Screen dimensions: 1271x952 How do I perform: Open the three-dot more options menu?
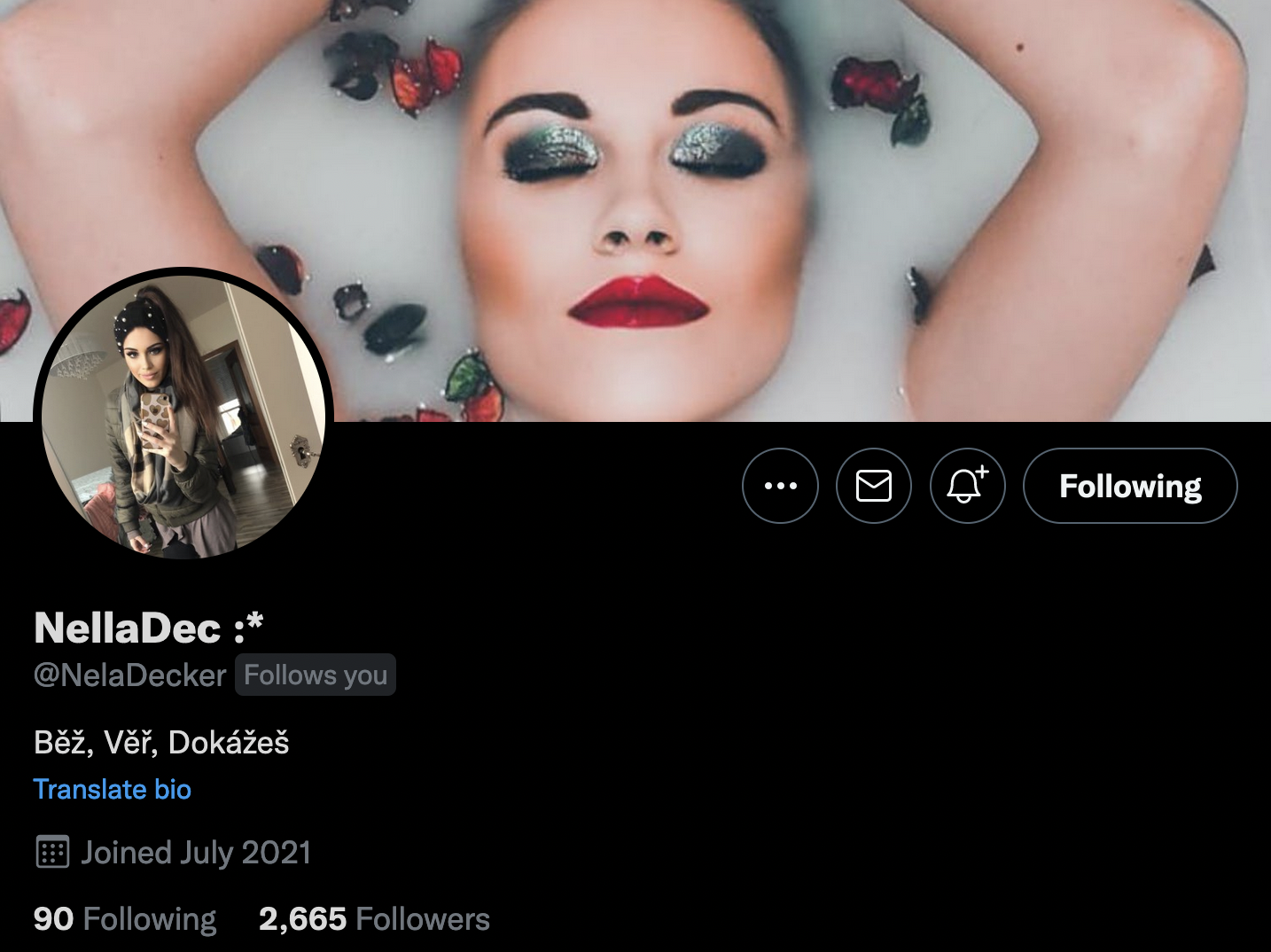780,486
